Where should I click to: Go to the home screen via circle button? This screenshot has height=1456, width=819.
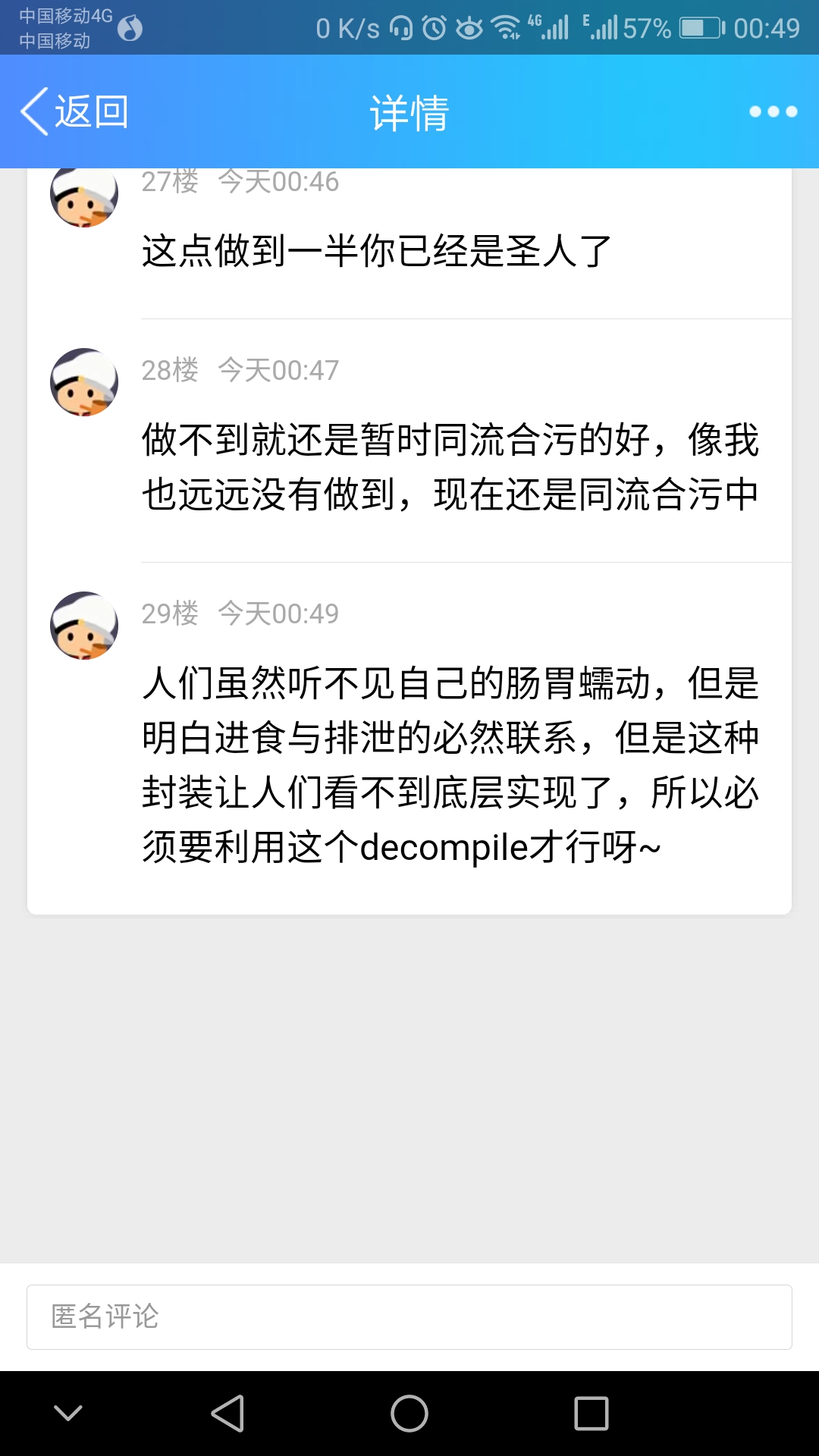(409, 1414)
